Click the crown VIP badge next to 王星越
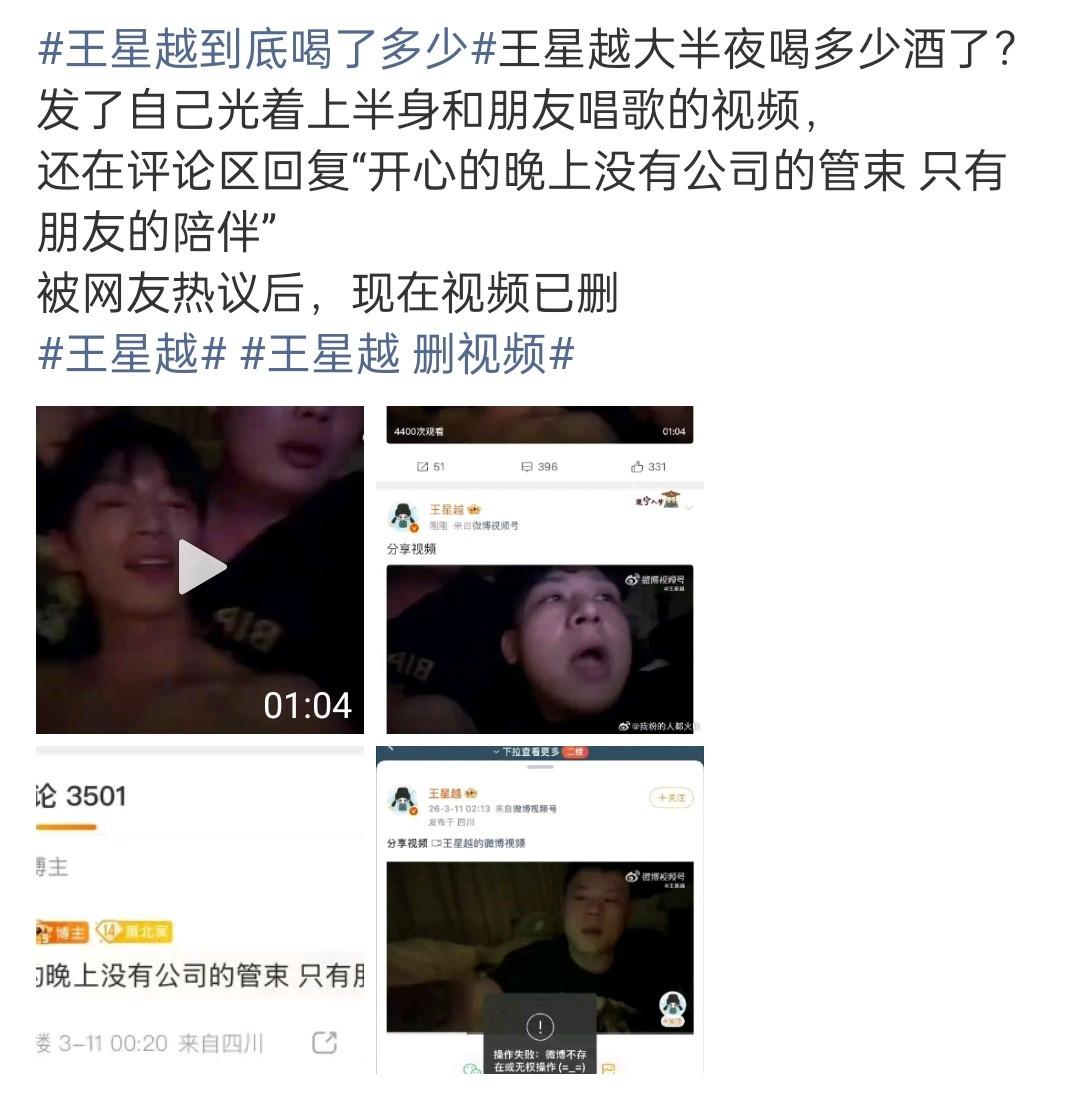 474,509
